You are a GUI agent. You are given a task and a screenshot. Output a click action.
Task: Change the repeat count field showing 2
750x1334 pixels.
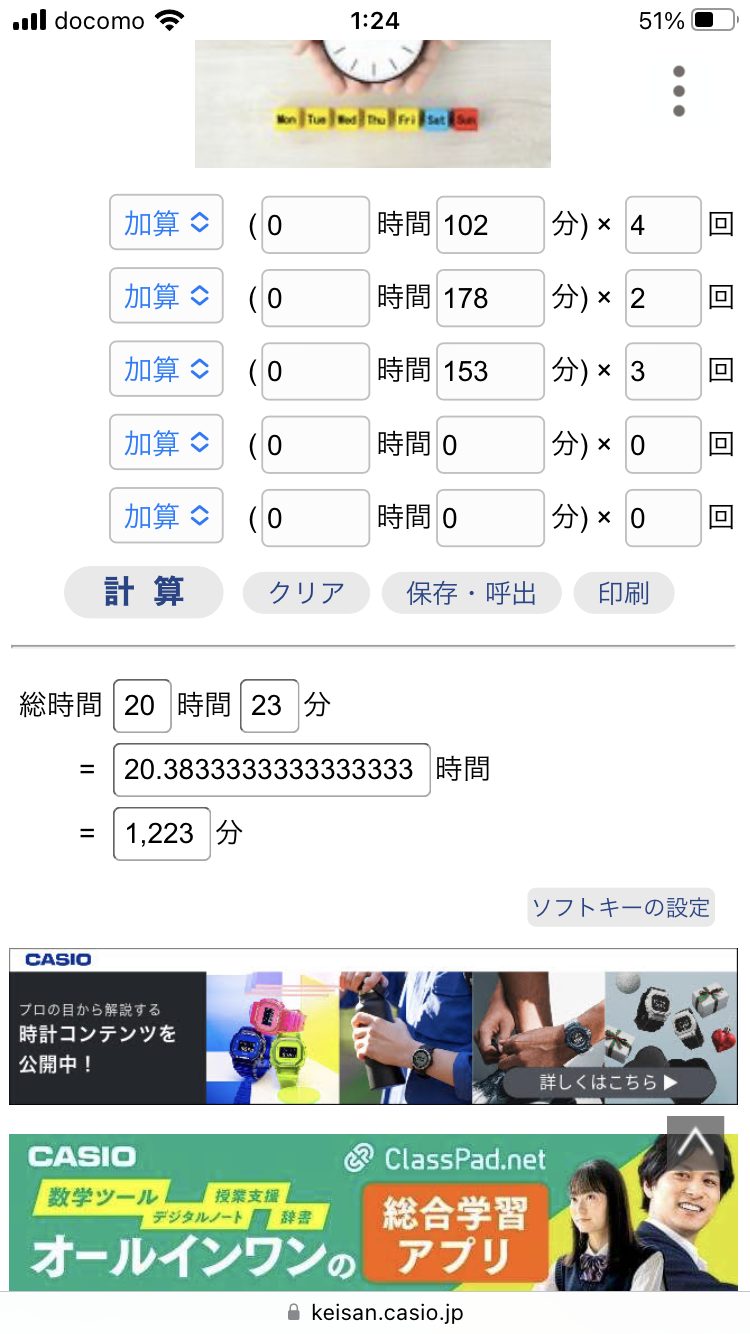[x=663, y=298]
